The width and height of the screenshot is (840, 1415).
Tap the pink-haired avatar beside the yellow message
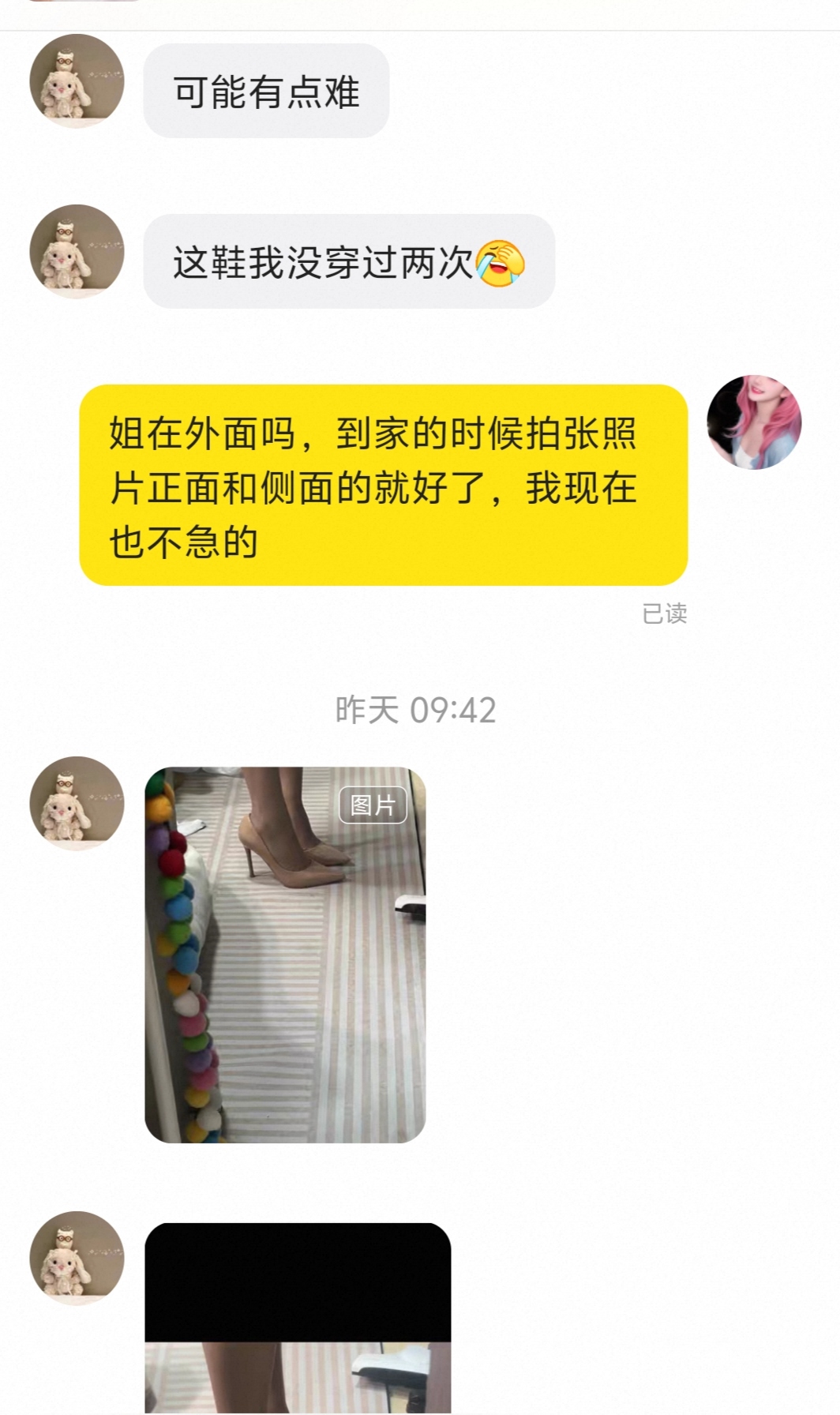click(754, 422)
